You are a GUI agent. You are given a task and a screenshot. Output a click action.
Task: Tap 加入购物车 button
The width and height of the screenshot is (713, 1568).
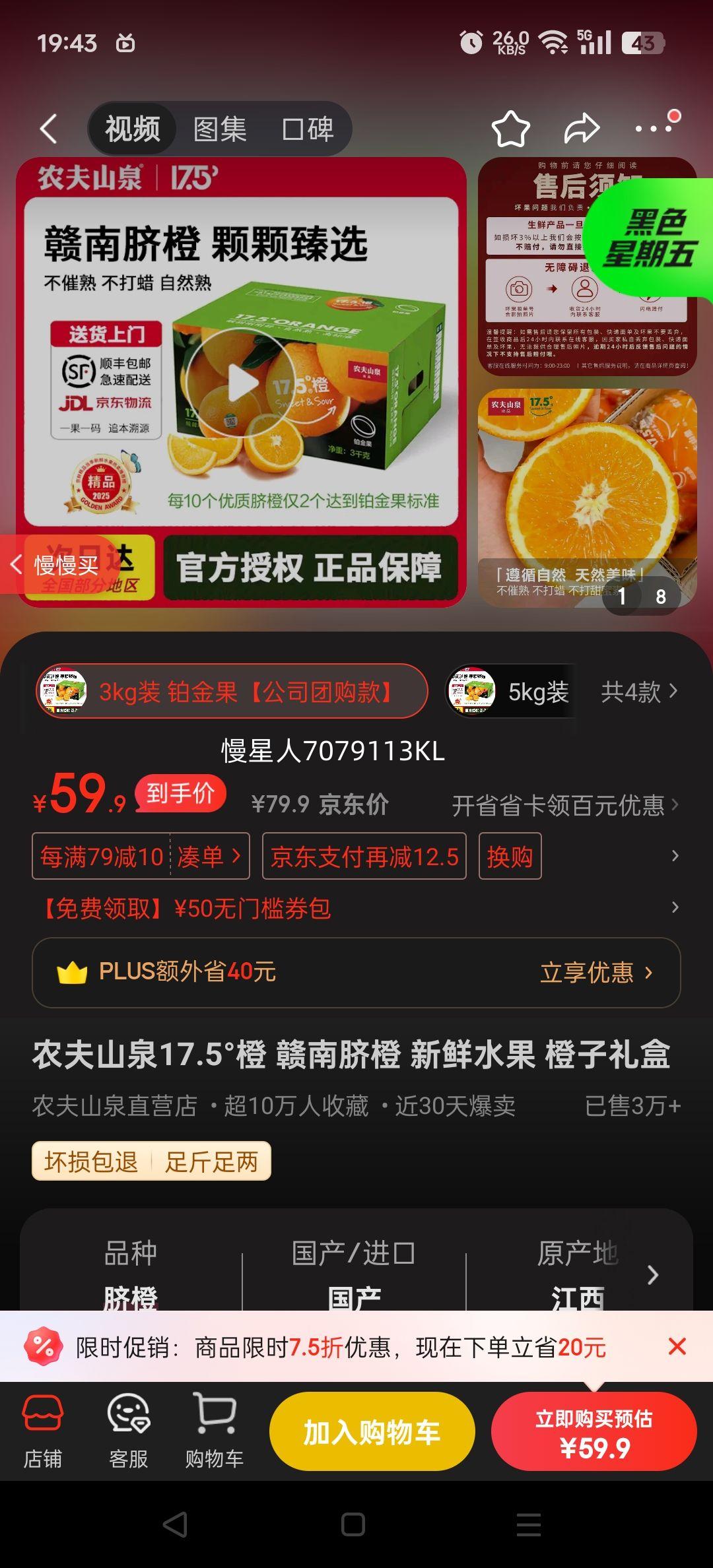[x=372, y=1432]
